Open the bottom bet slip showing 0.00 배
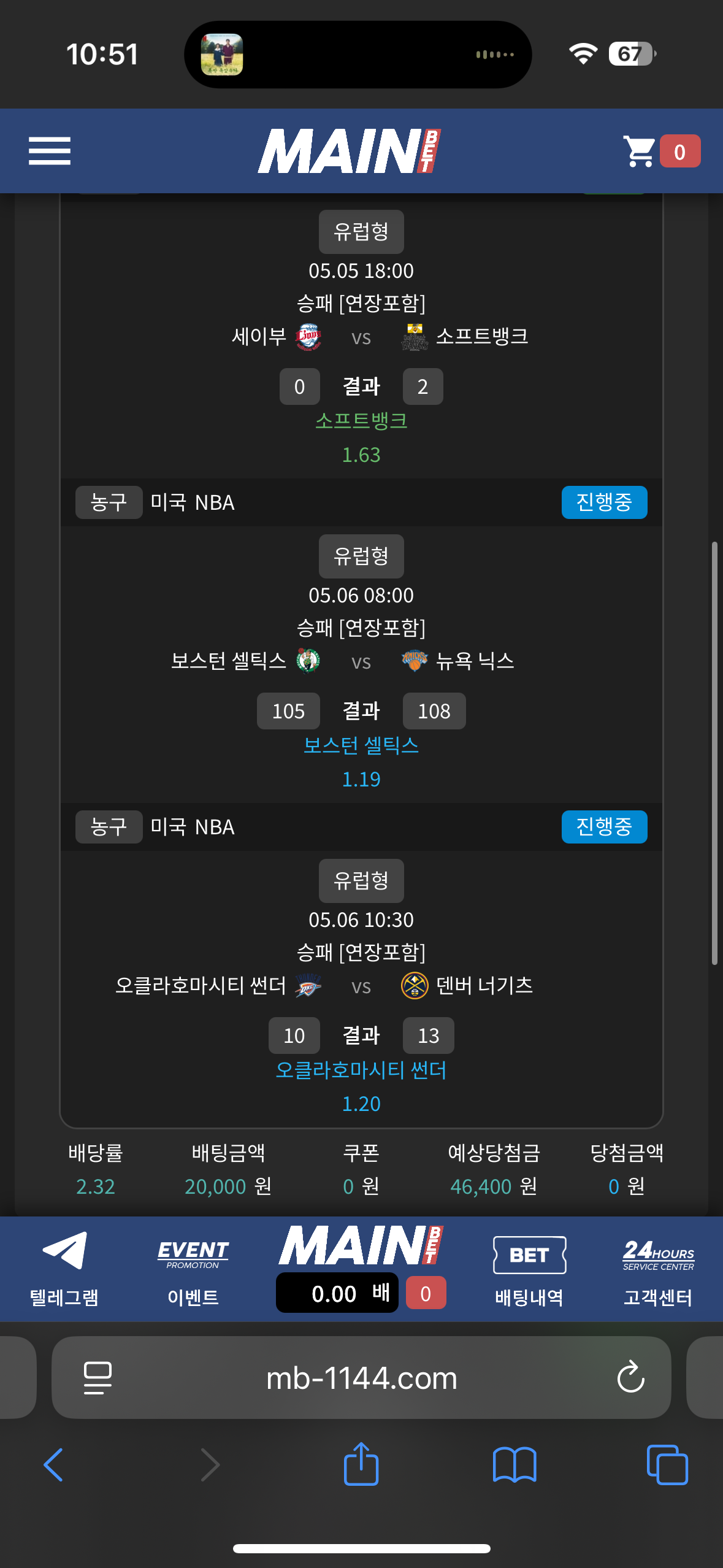This screenshot has height=1568, width=723. 337,1293
